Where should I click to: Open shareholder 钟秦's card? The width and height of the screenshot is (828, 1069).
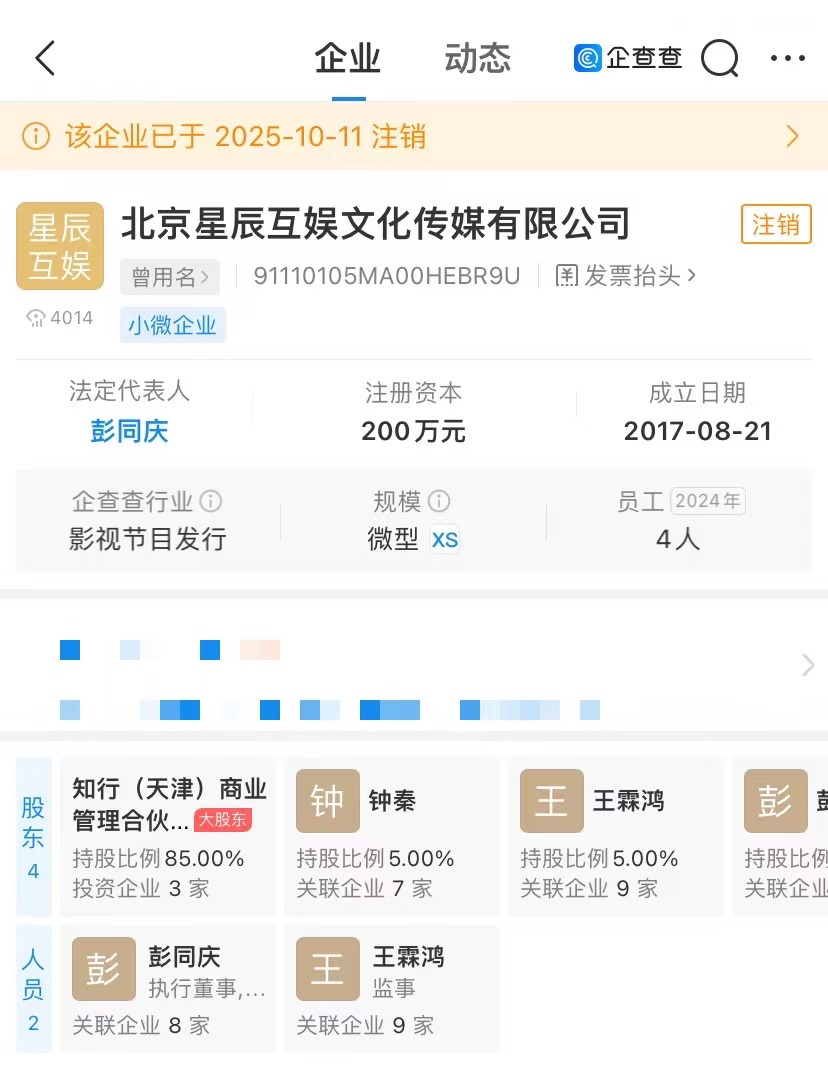tap(391, 836)
